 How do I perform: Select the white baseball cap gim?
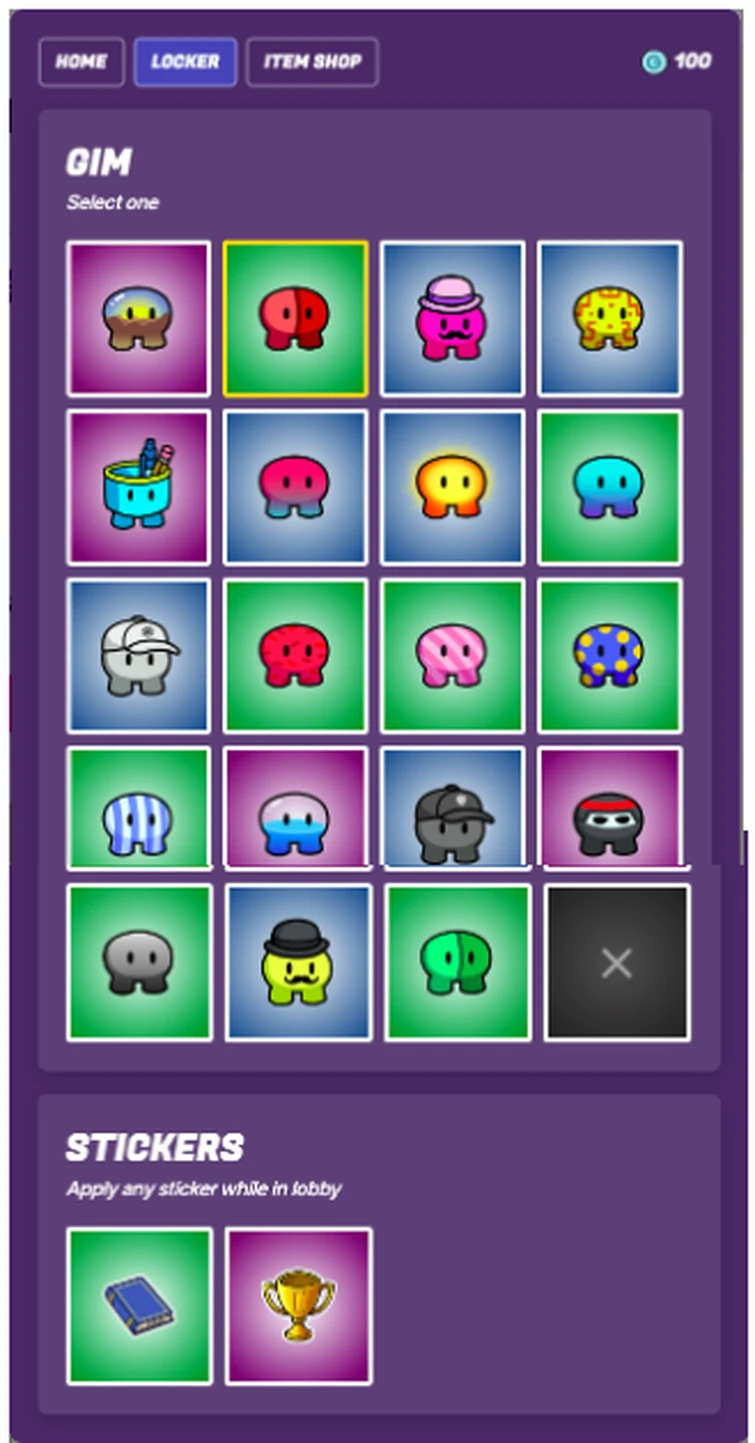[139, 655]
